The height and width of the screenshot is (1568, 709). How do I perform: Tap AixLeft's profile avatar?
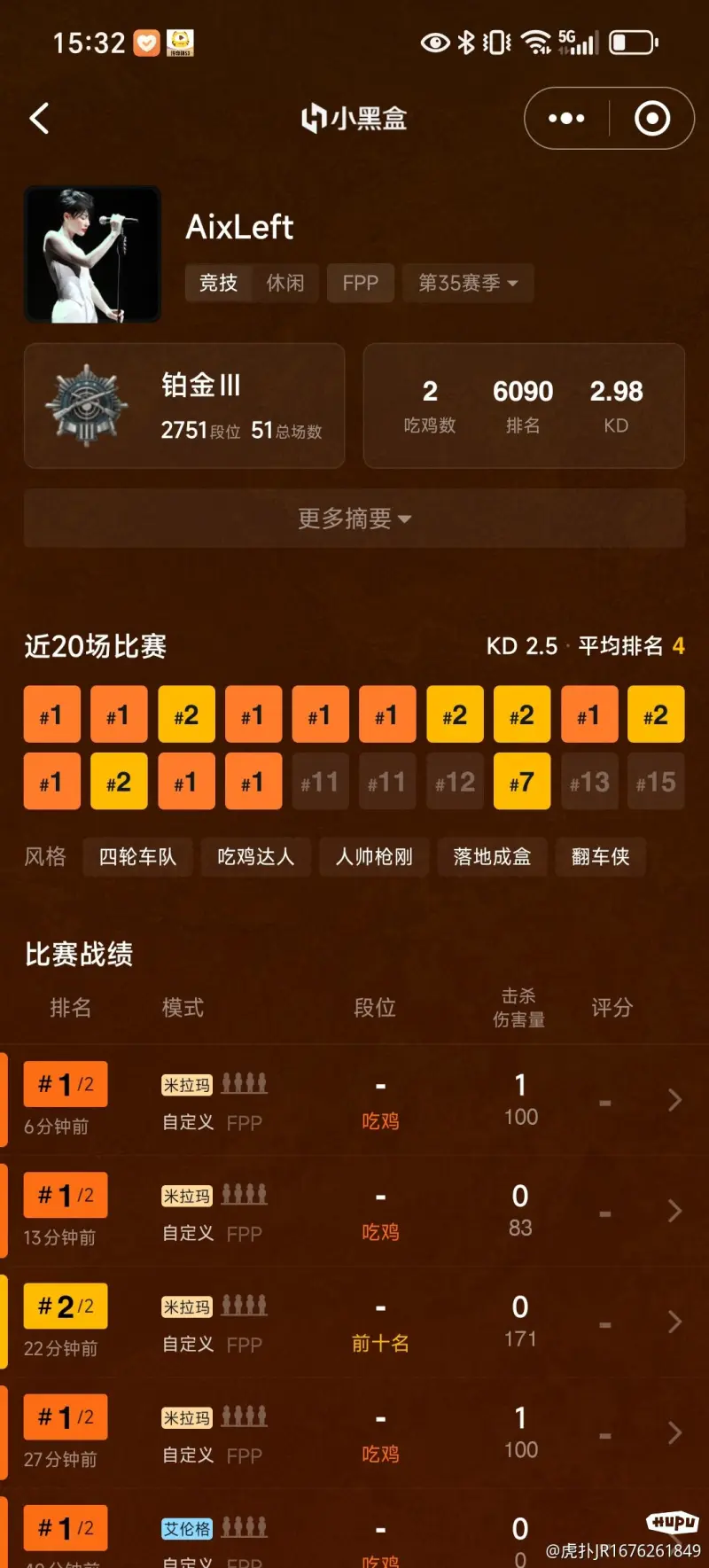click(x=92, y=254)
